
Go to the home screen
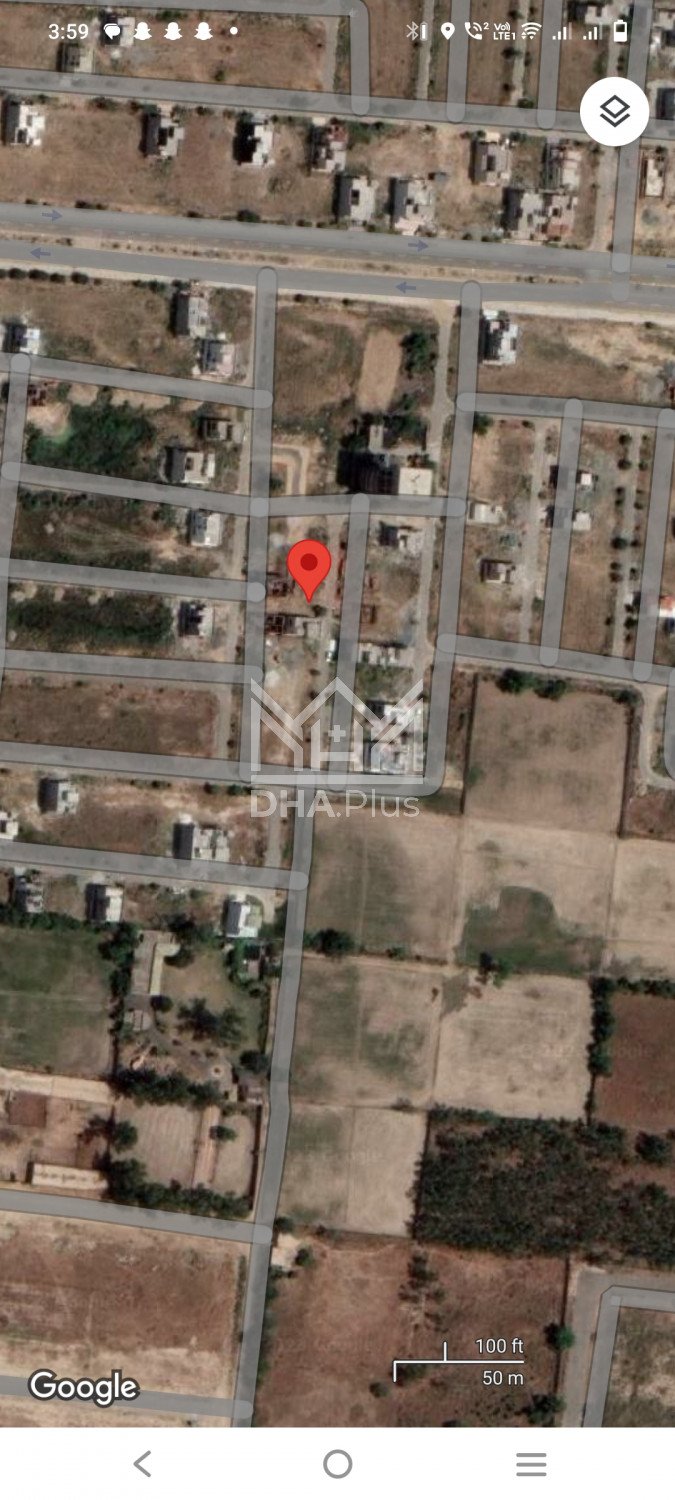[x=338, y=1464]
